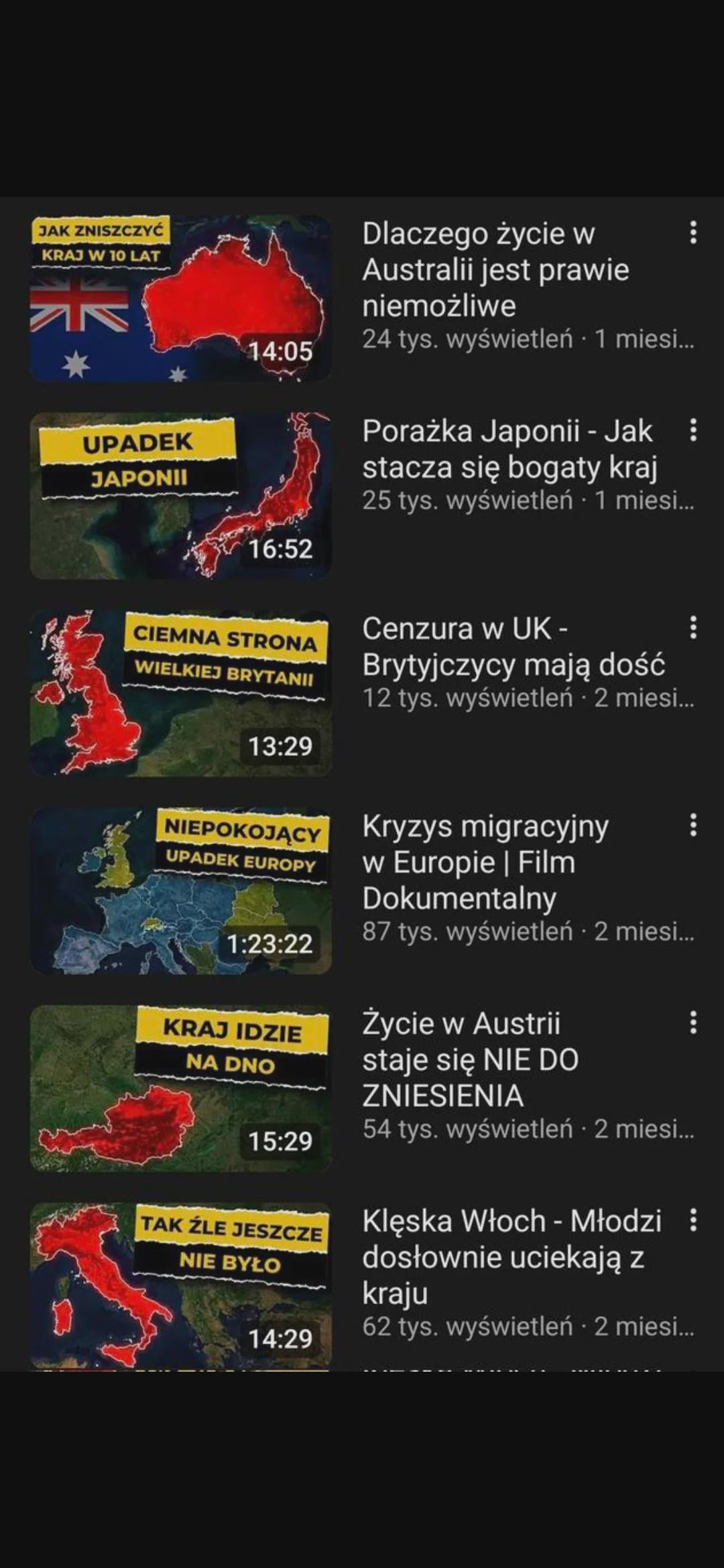Open more options for Cenzura w UK

[693, 628]
